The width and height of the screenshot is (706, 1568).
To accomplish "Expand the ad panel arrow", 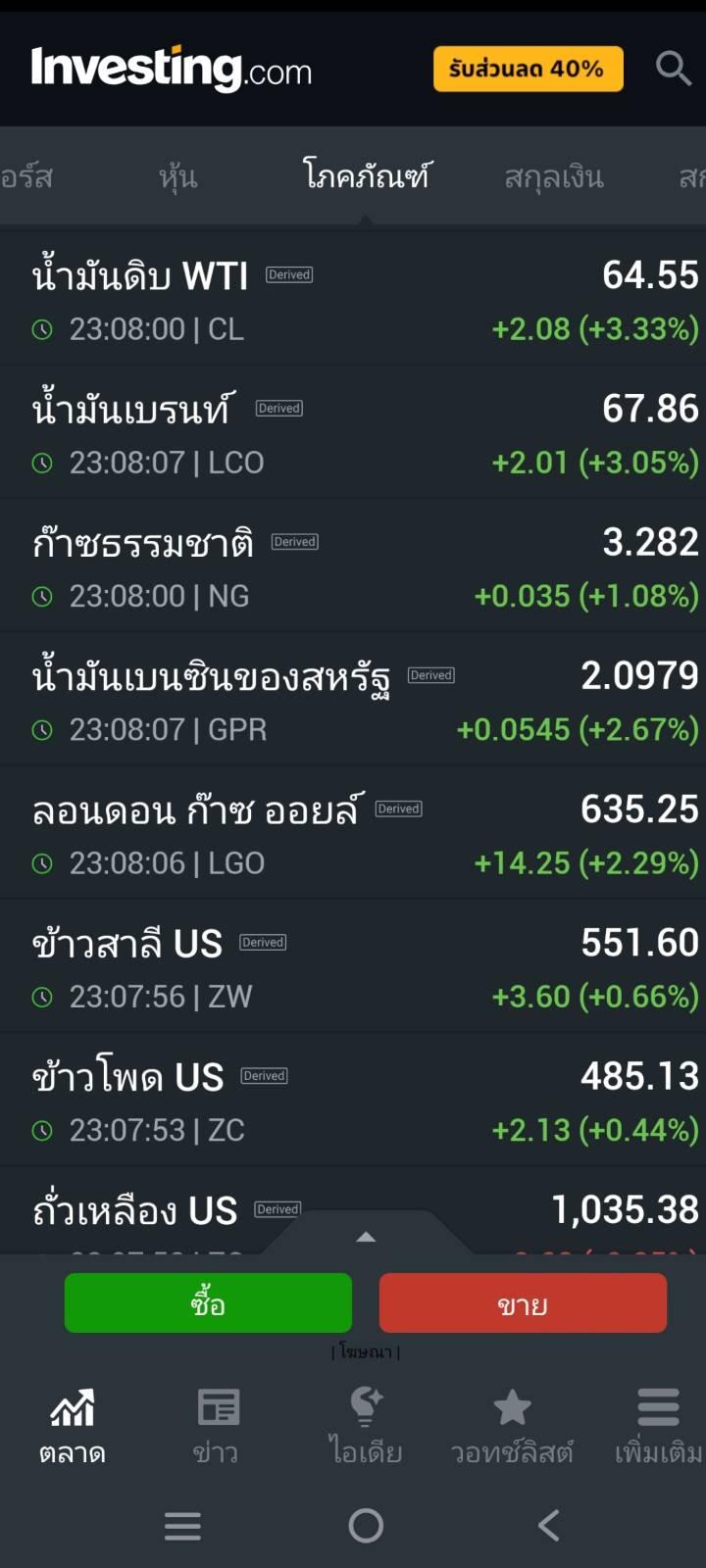I will tap(366, 1236).
